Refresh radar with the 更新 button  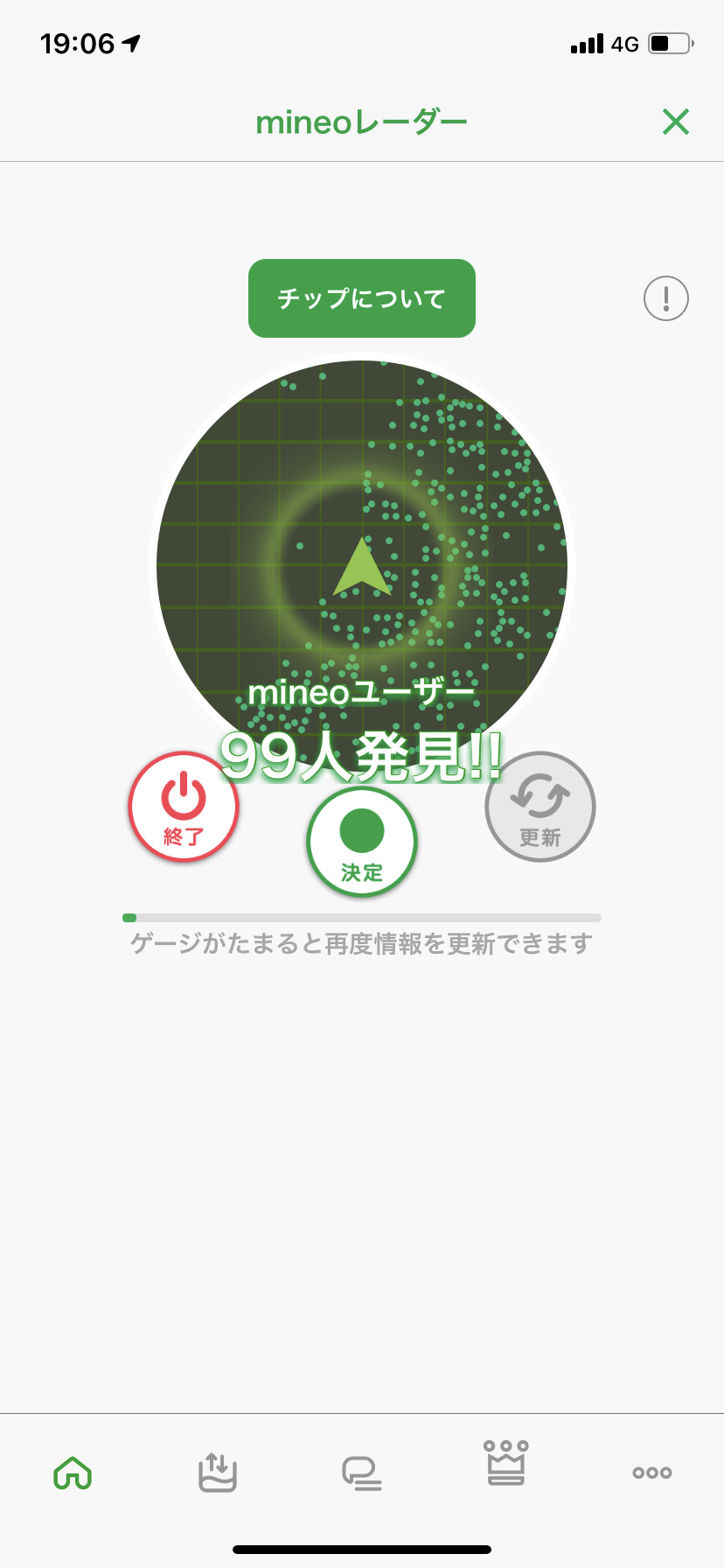coord(540,807)
